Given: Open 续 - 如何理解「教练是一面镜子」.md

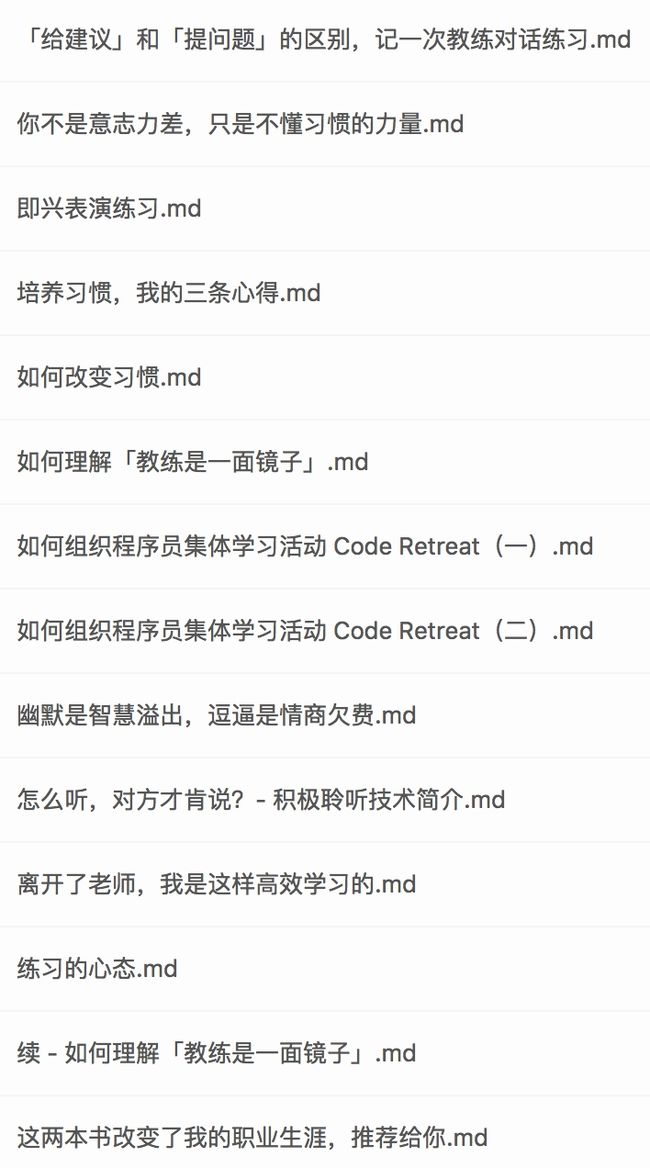Looking at the screenshot, I should [325, 1054].
